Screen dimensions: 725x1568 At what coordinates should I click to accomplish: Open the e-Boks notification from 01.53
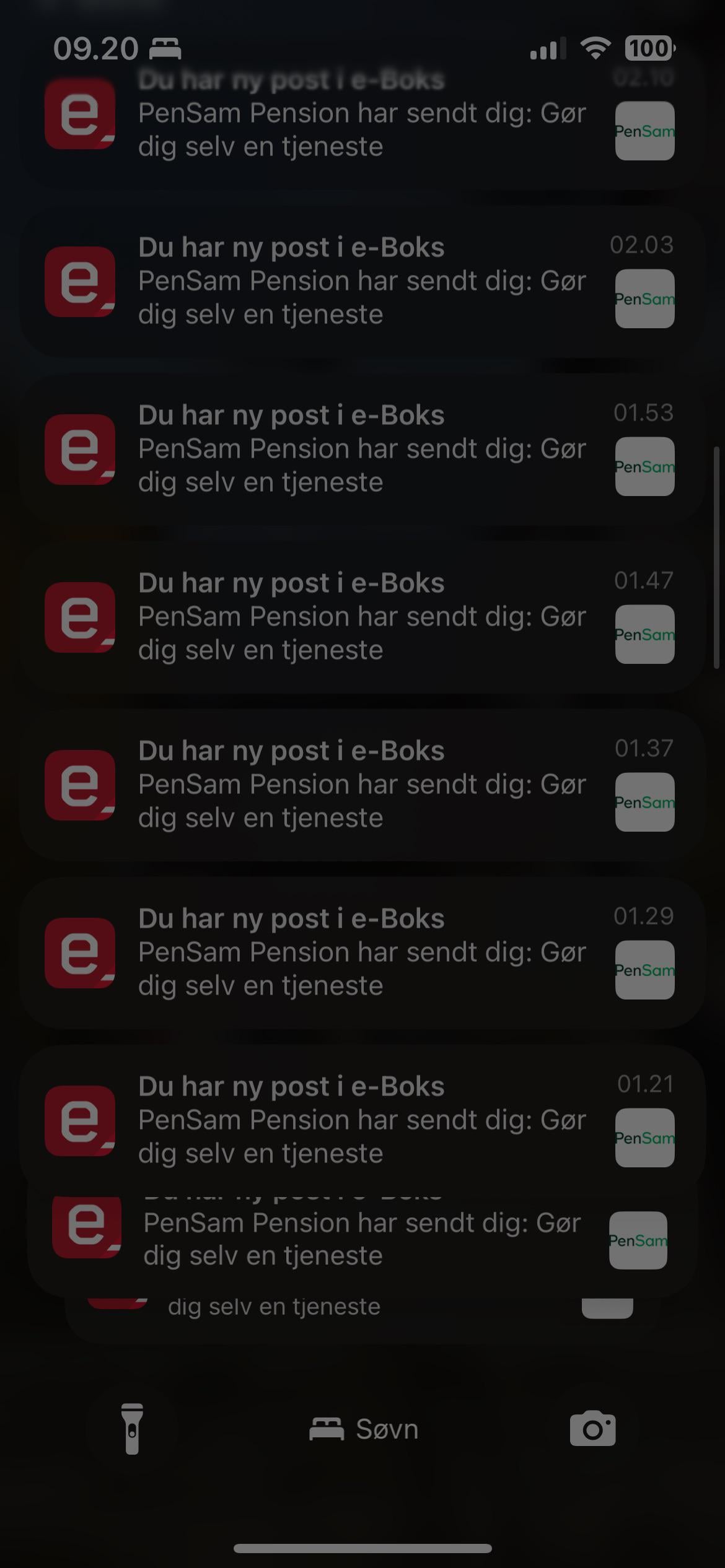pyautogui.click(x=362, y=449)
